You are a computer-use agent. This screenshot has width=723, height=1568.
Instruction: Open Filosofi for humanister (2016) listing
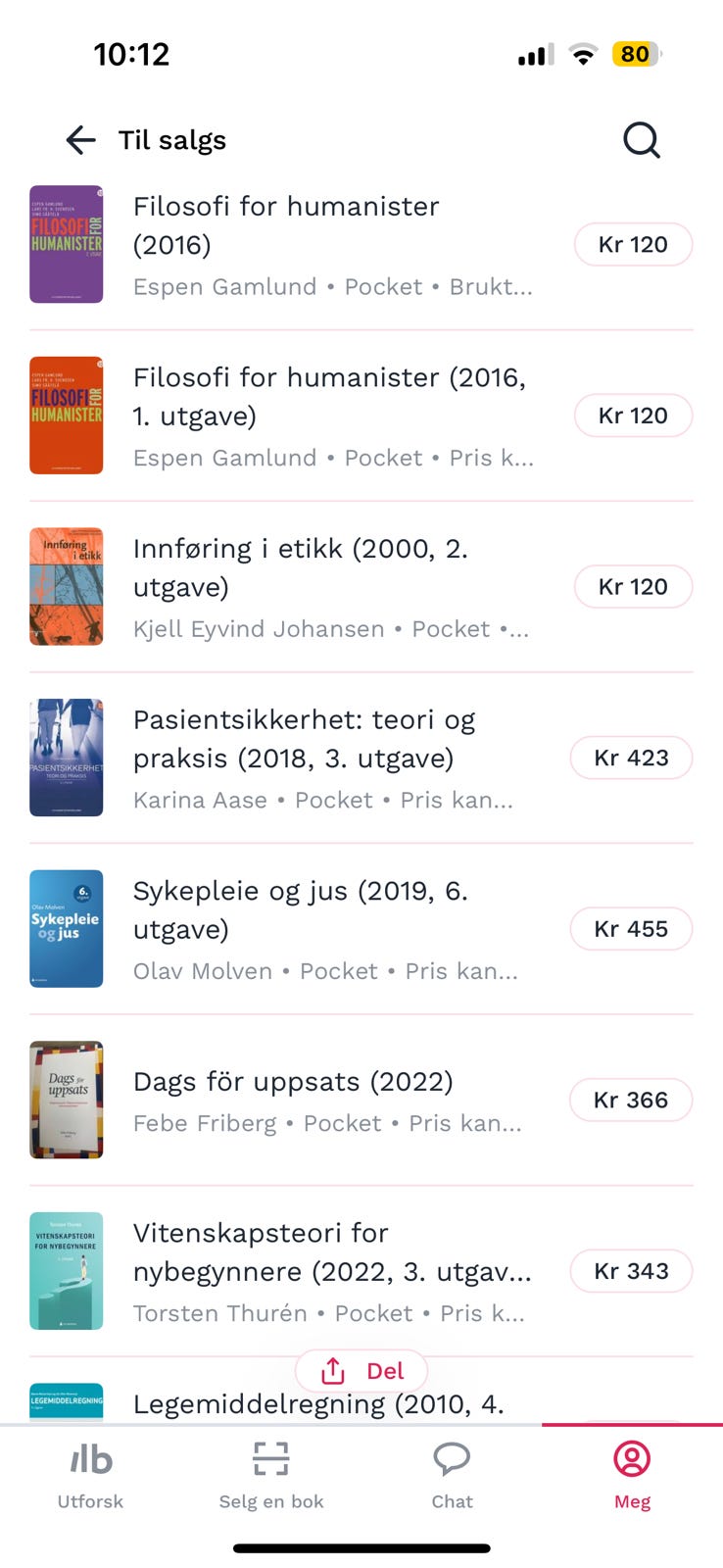pyautogui.click(x=333, y=245)
